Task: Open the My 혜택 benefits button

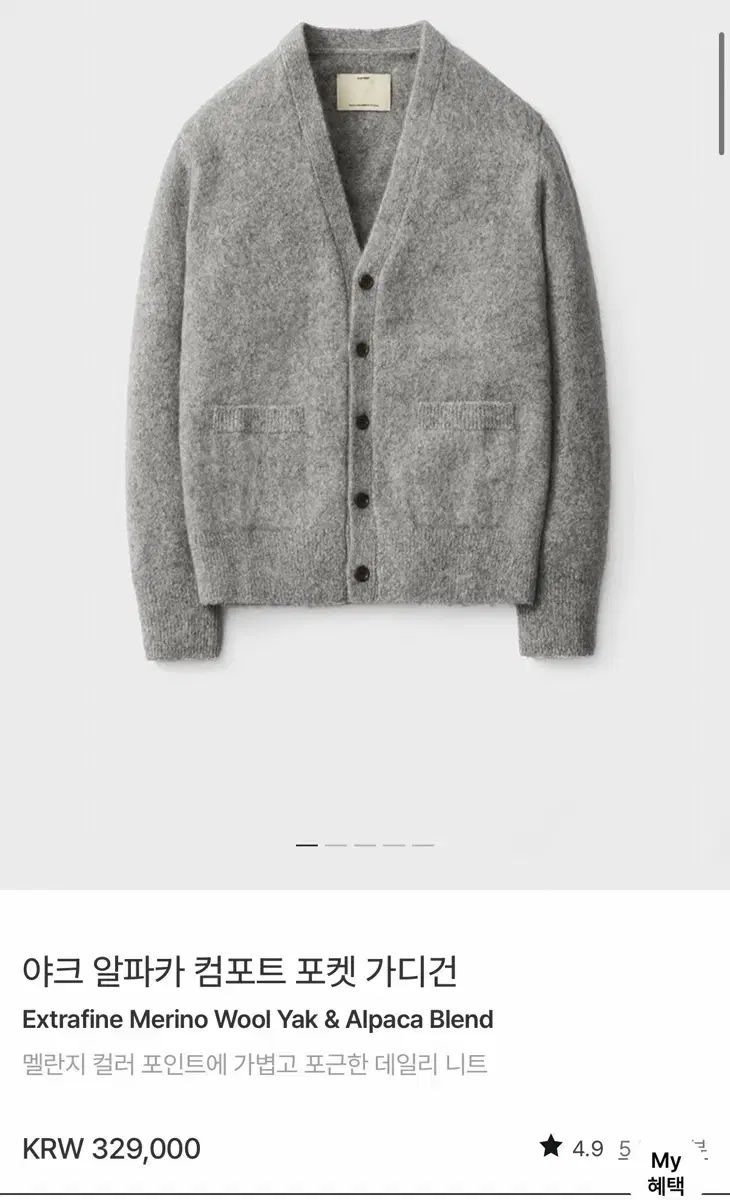Action: [x=666, y=1172]
